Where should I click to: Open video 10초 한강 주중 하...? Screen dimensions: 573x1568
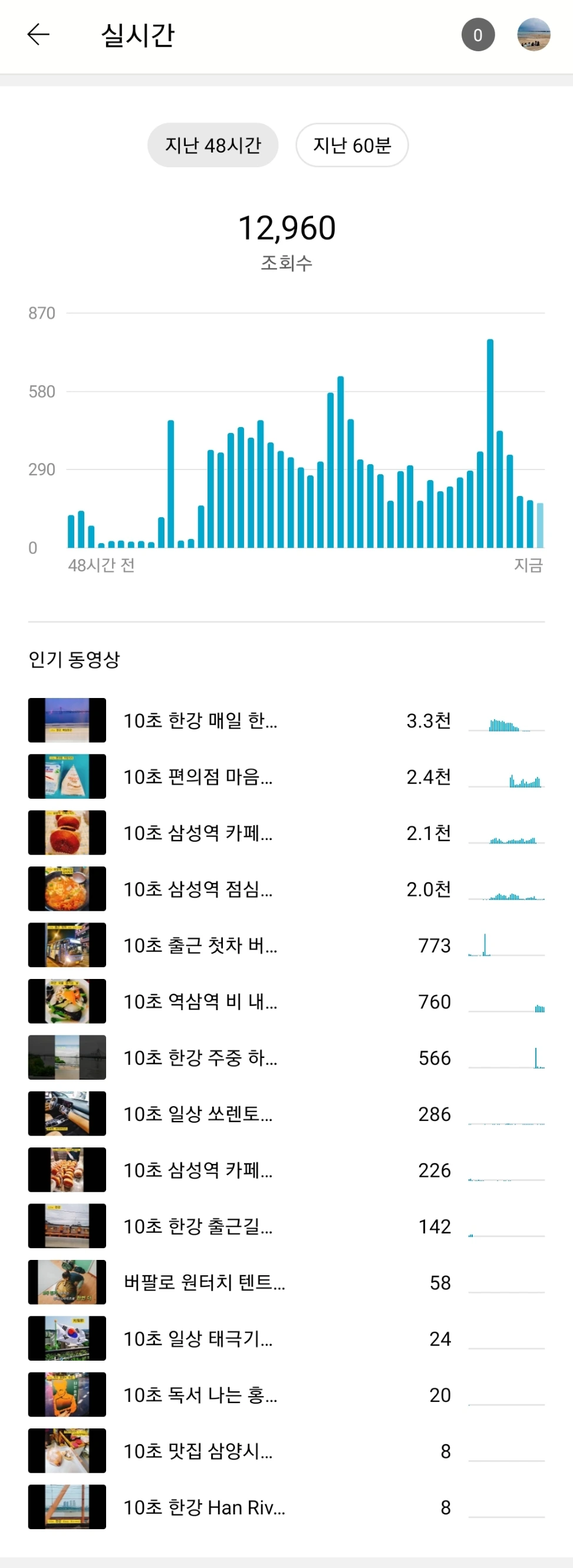[286, 1057]
